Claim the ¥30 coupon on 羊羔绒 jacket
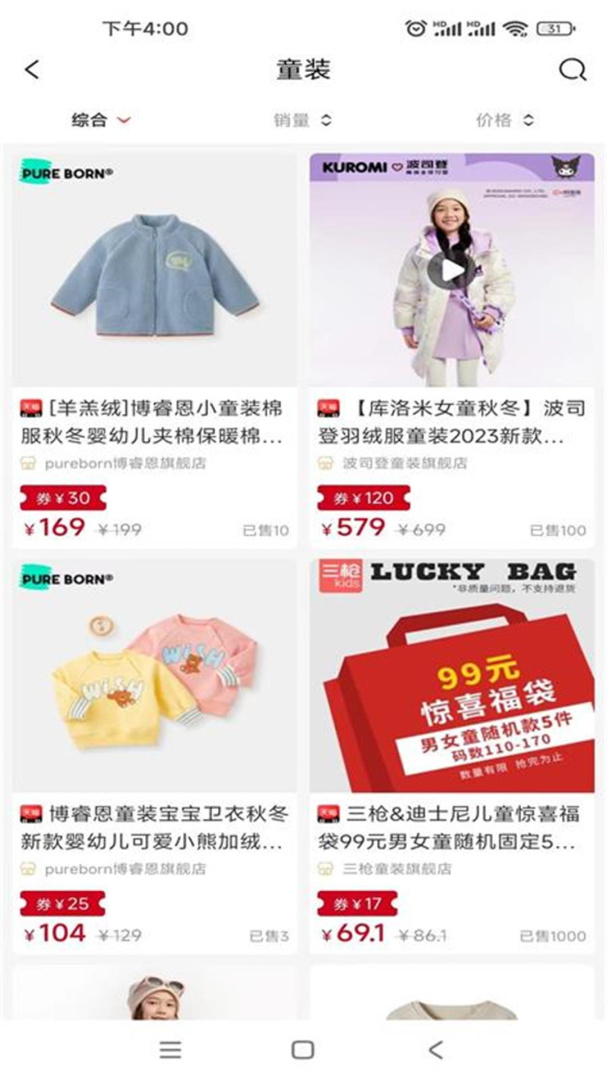The image size is (607, 1080). click(64, 498)
